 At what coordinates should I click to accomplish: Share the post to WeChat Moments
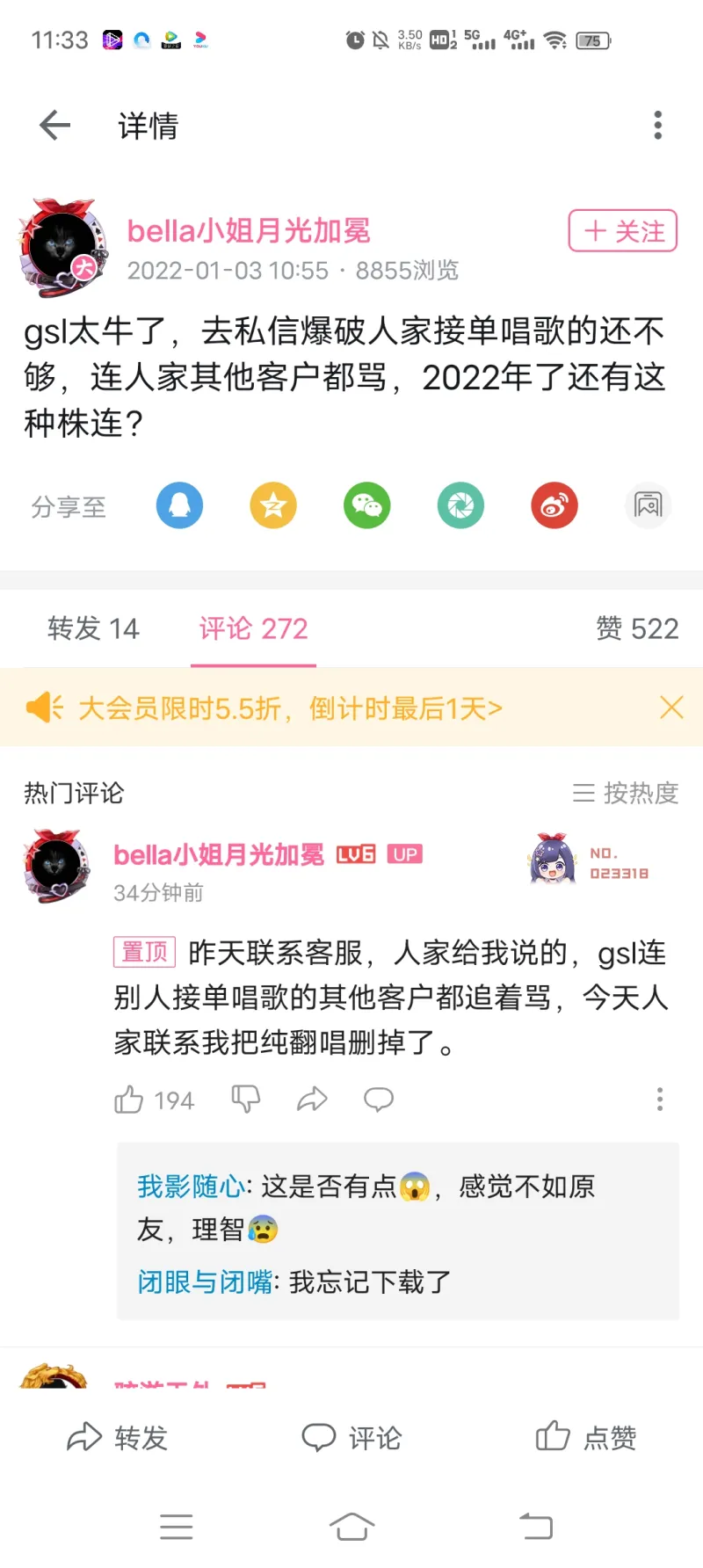click(x=460, y=505)
